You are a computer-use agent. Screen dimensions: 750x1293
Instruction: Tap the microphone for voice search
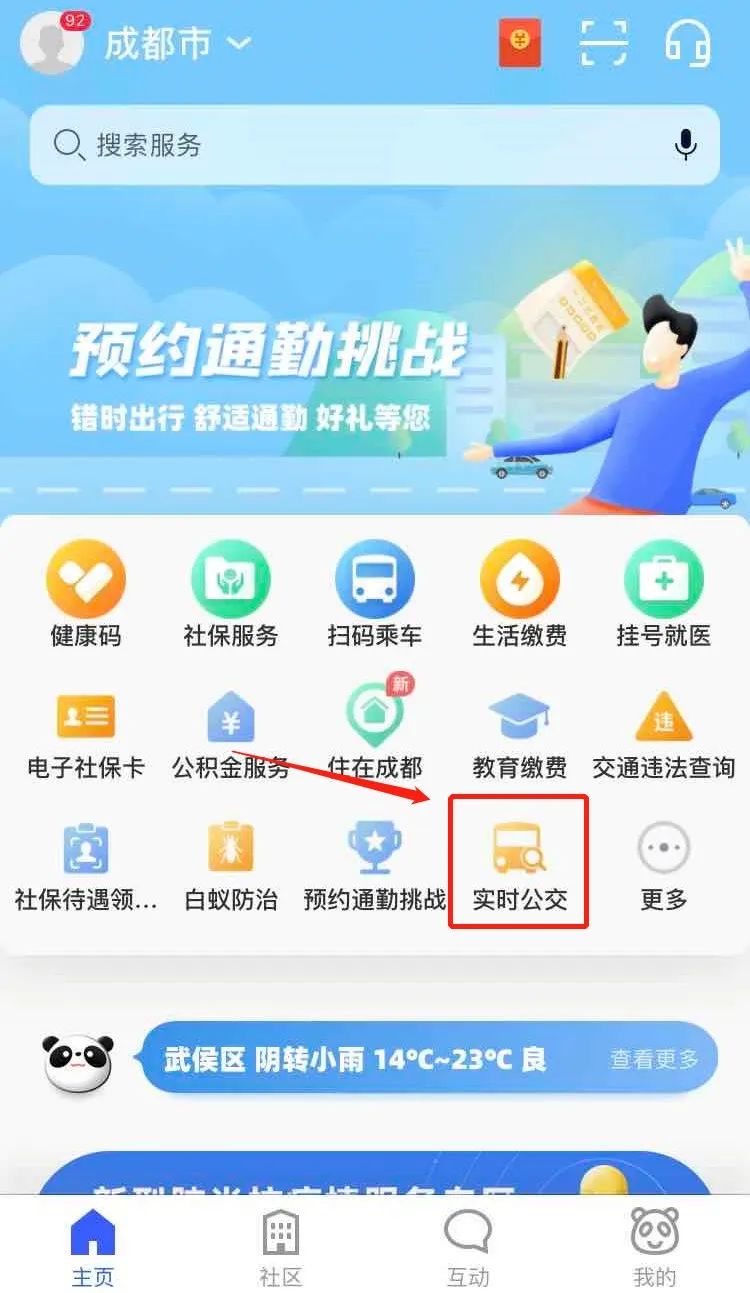point(686,145)
